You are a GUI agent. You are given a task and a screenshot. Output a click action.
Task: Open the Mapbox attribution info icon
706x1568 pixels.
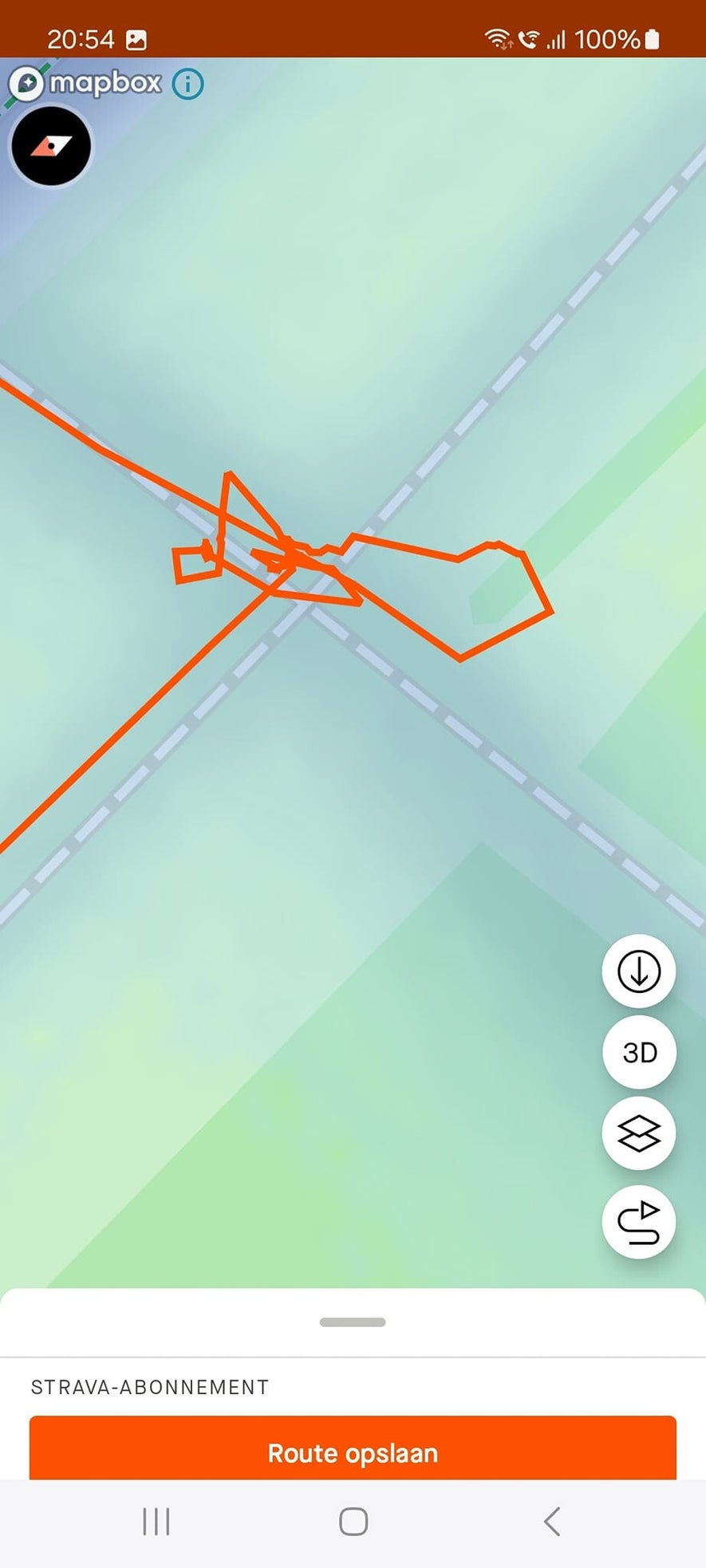coord(188,84)
